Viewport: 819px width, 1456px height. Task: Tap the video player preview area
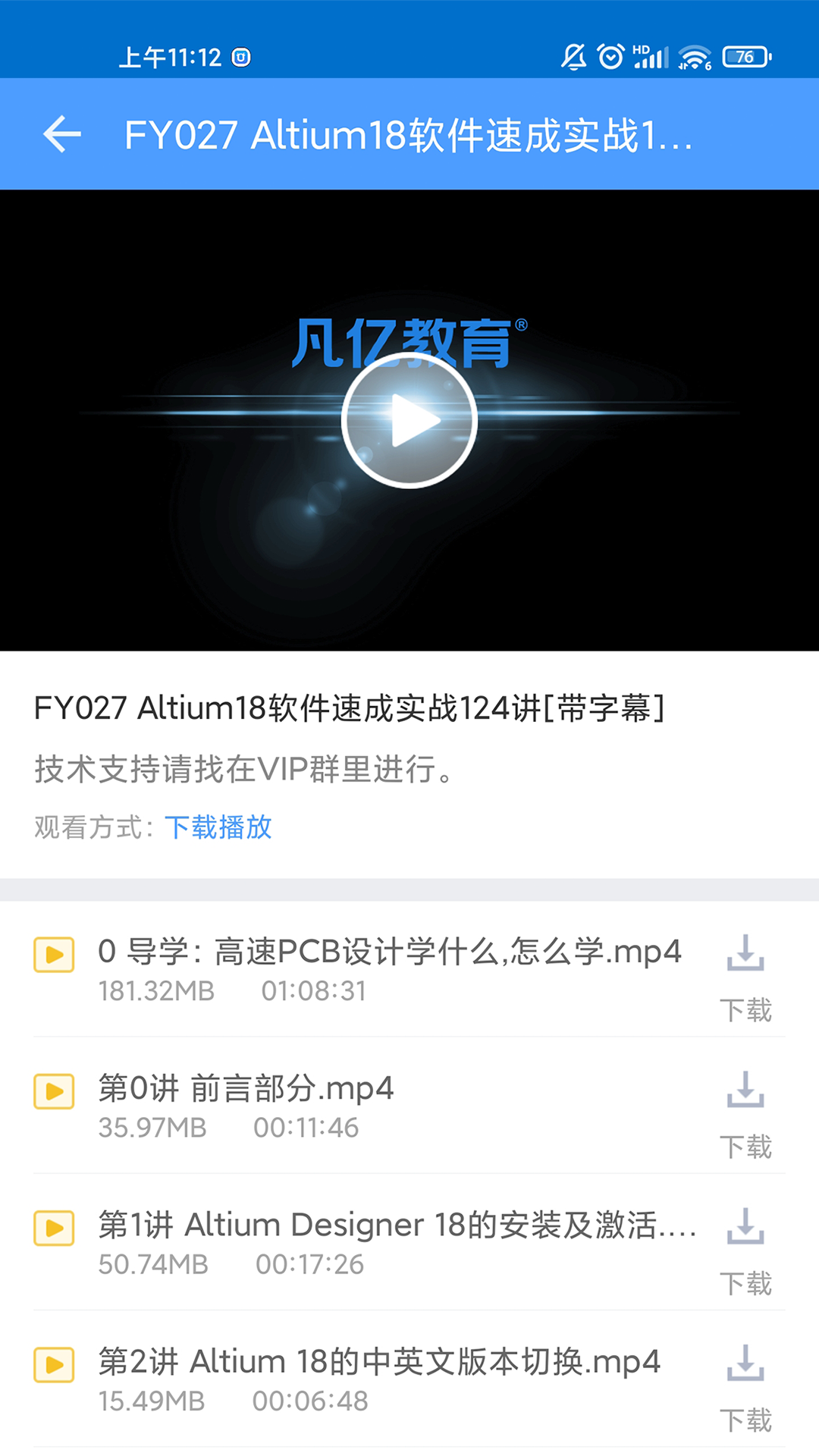coord(409,421)
